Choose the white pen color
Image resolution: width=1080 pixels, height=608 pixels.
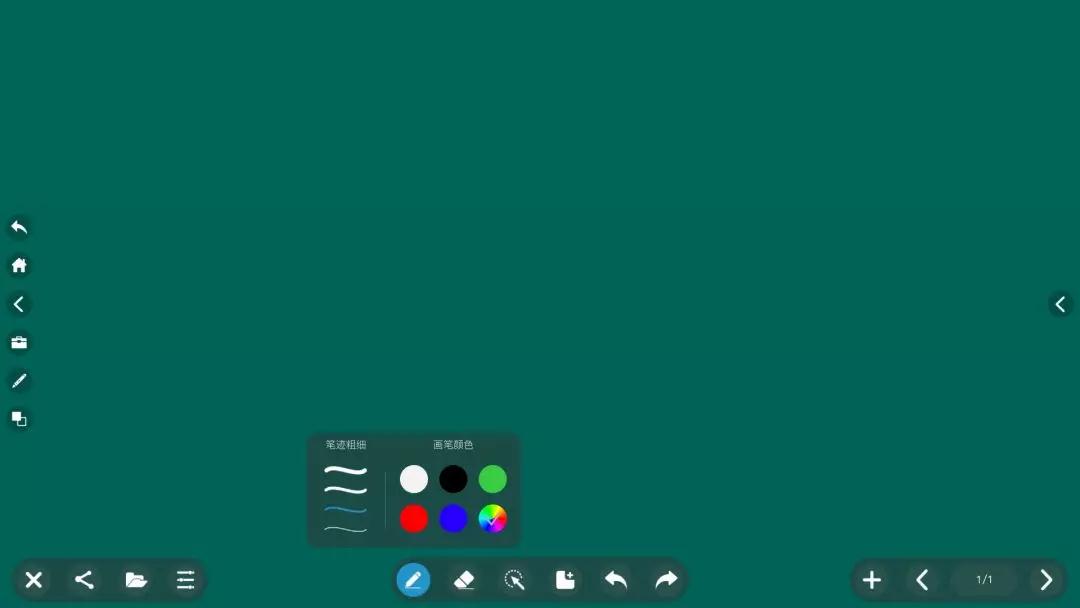click(x=414, y=479)
